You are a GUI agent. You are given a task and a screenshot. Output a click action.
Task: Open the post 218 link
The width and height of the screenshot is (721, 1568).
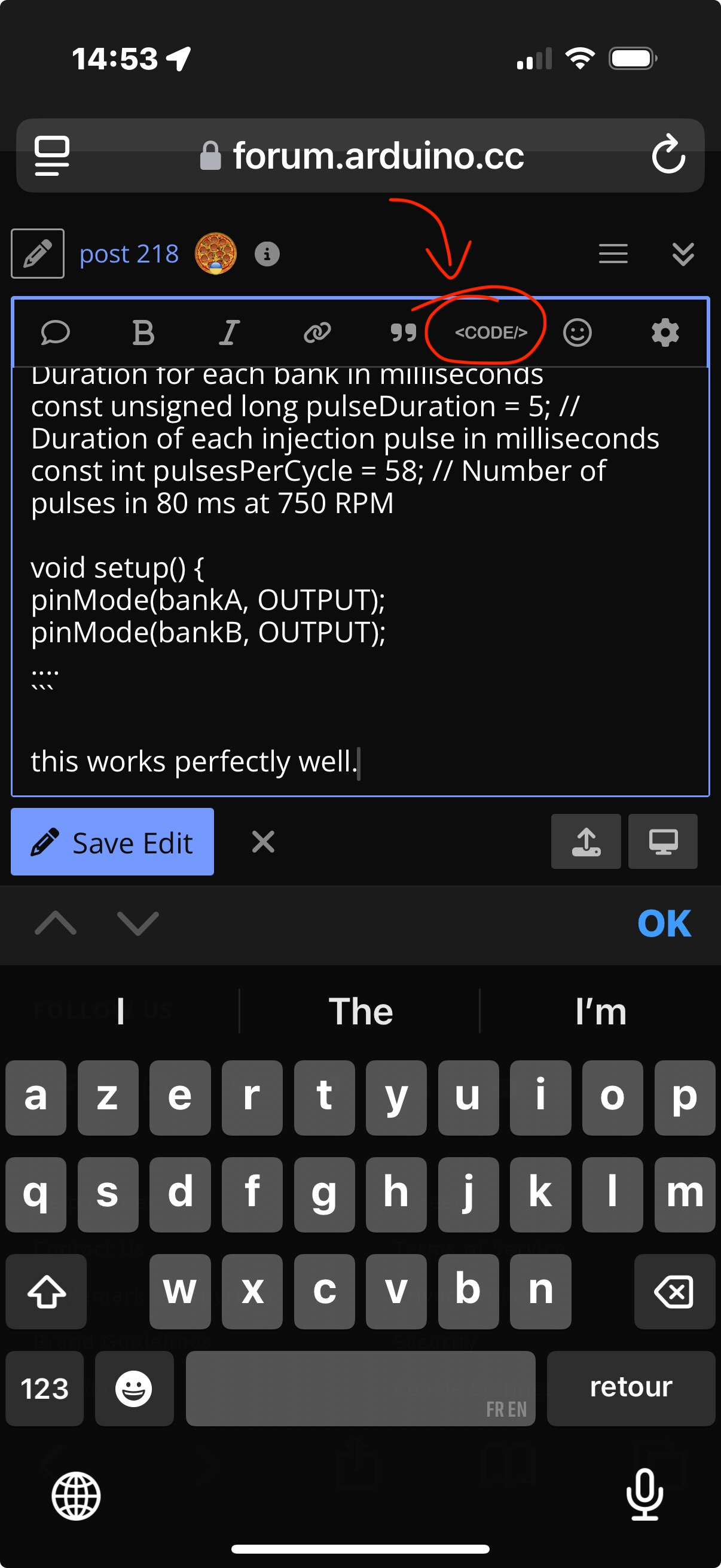[129, 254]
